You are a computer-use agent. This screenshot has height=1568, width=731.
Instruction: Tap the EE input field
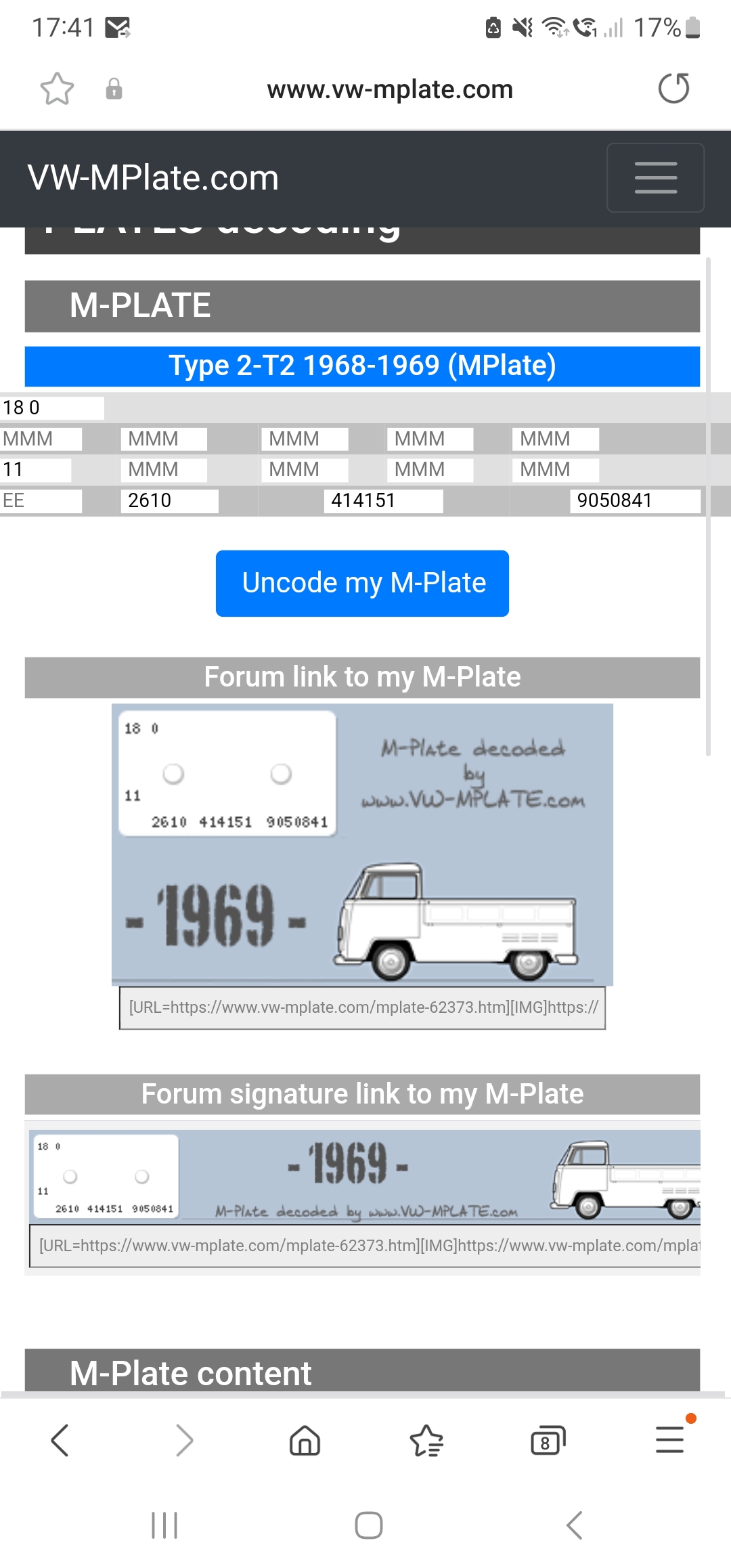coord(41,501)
